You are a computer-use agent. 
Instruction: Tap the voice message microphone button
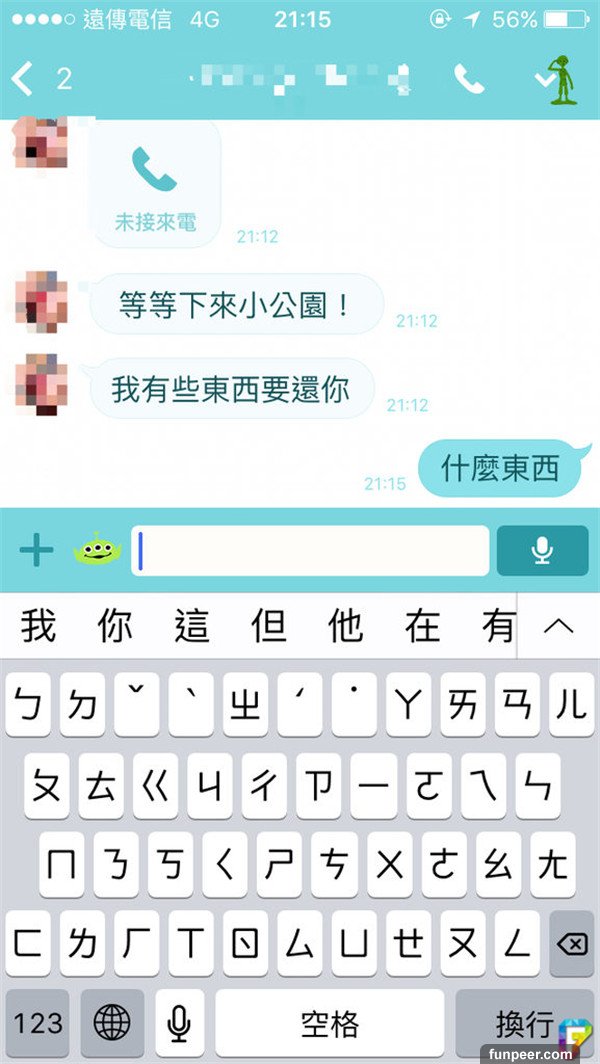tap(542, 550)
